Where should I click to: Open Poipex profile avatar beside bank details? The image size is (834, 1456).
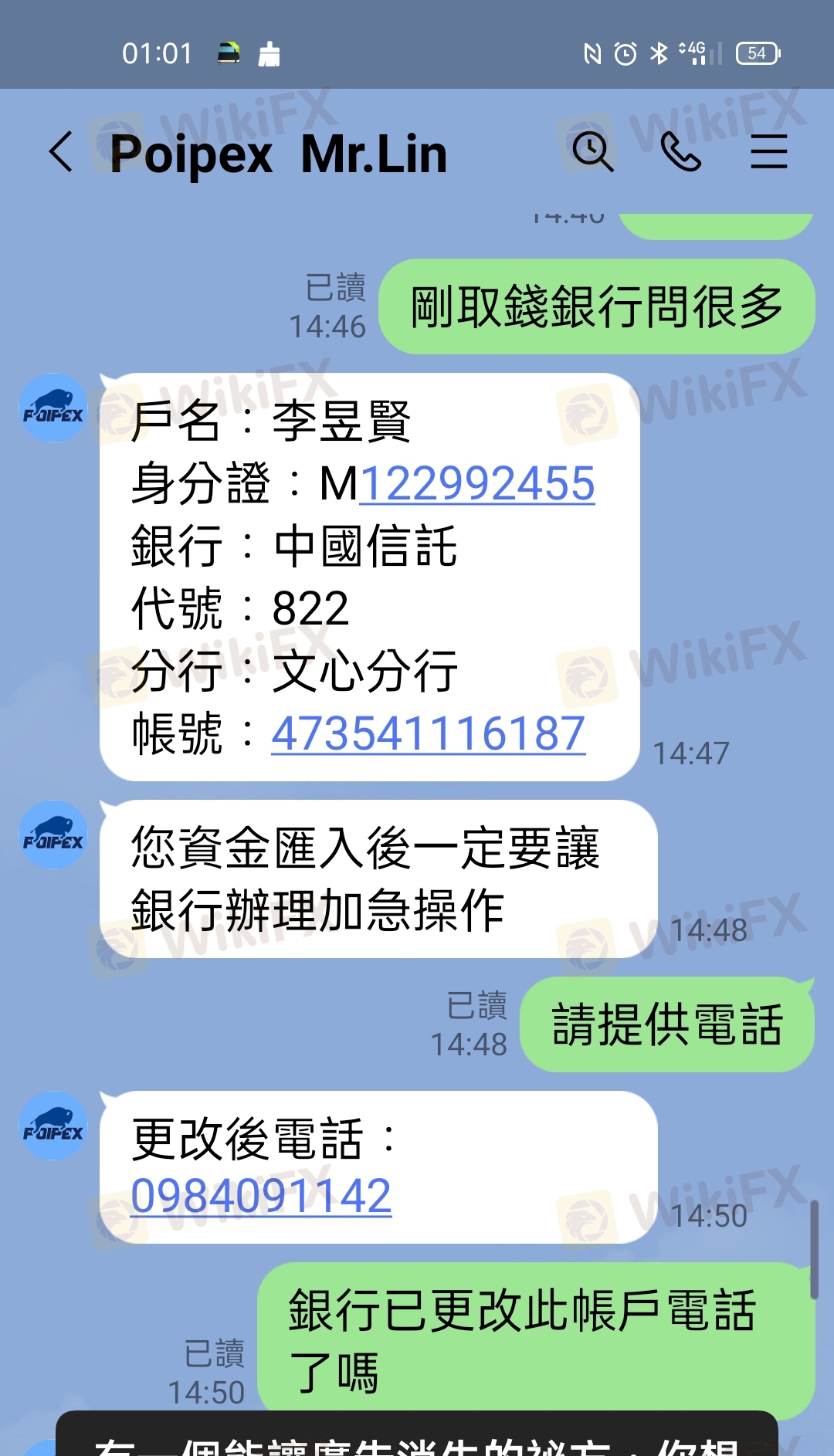[x=54, y=408]
